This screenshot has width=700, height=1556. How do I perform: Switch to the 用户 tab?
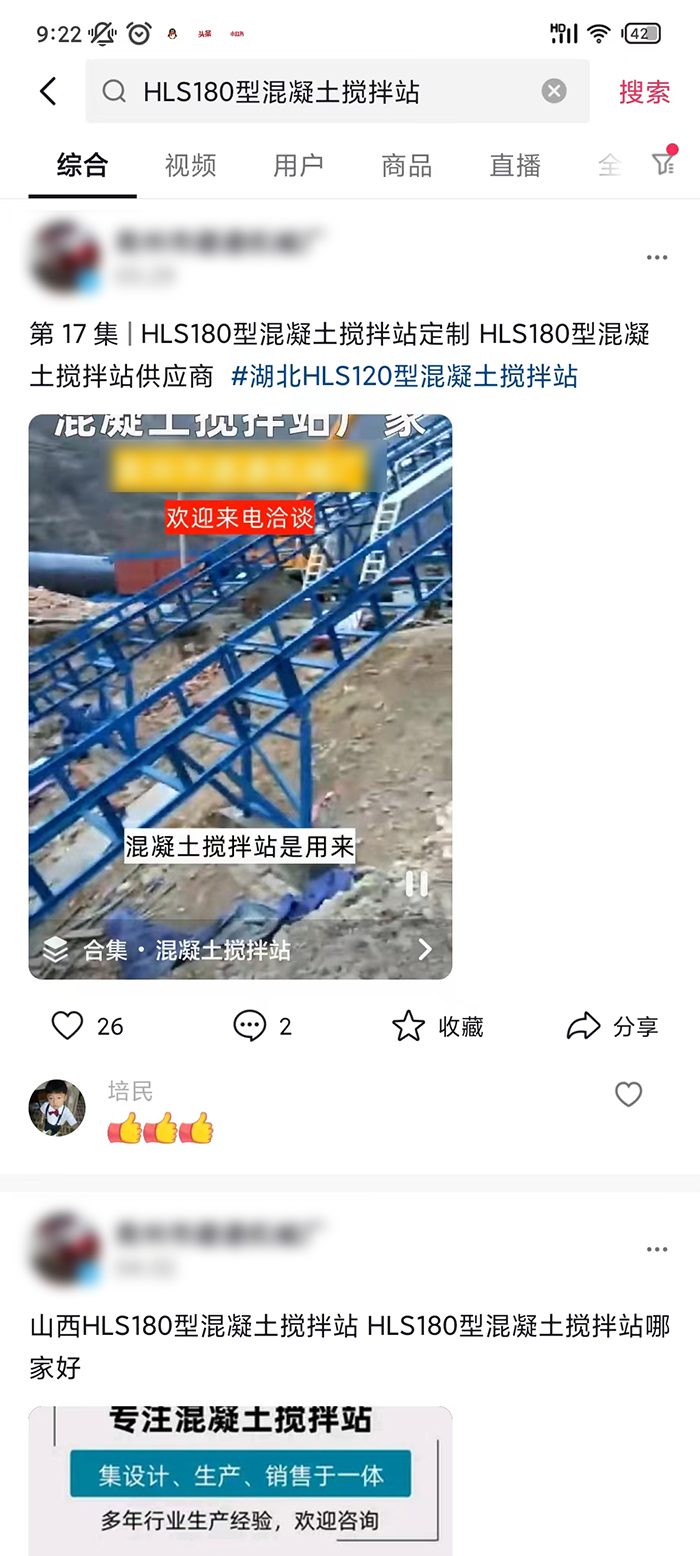(298, 165)
